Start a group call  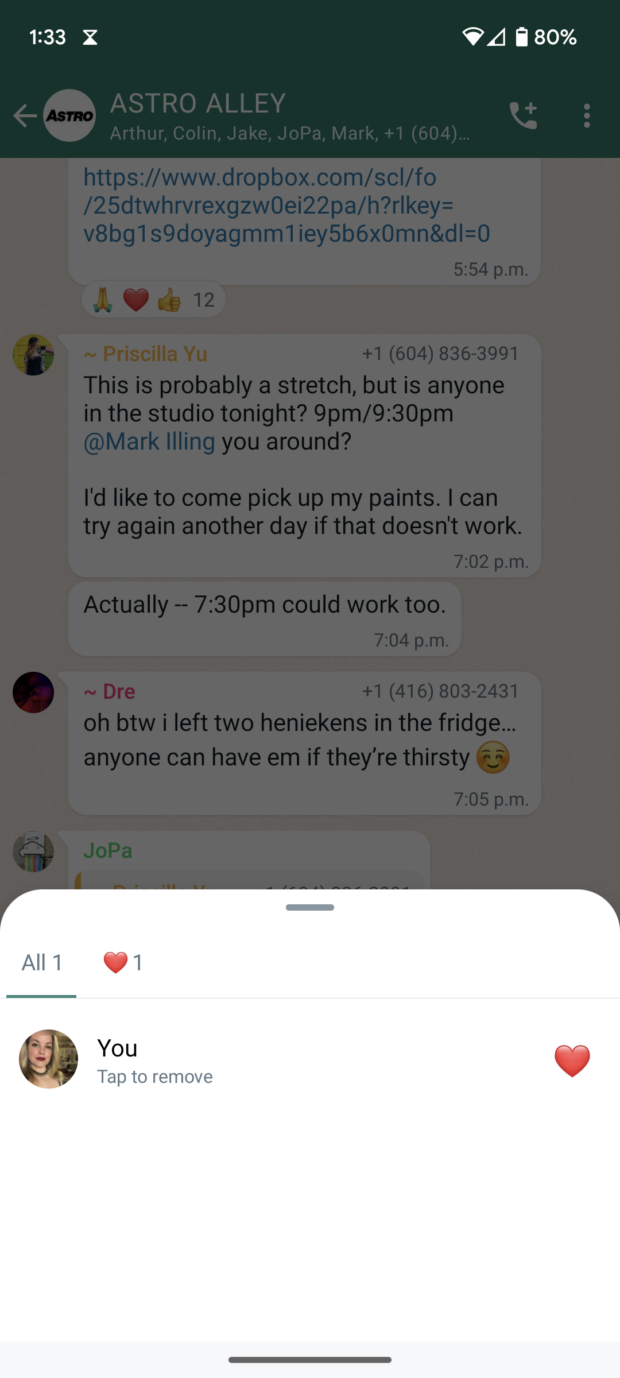(523, 116)
